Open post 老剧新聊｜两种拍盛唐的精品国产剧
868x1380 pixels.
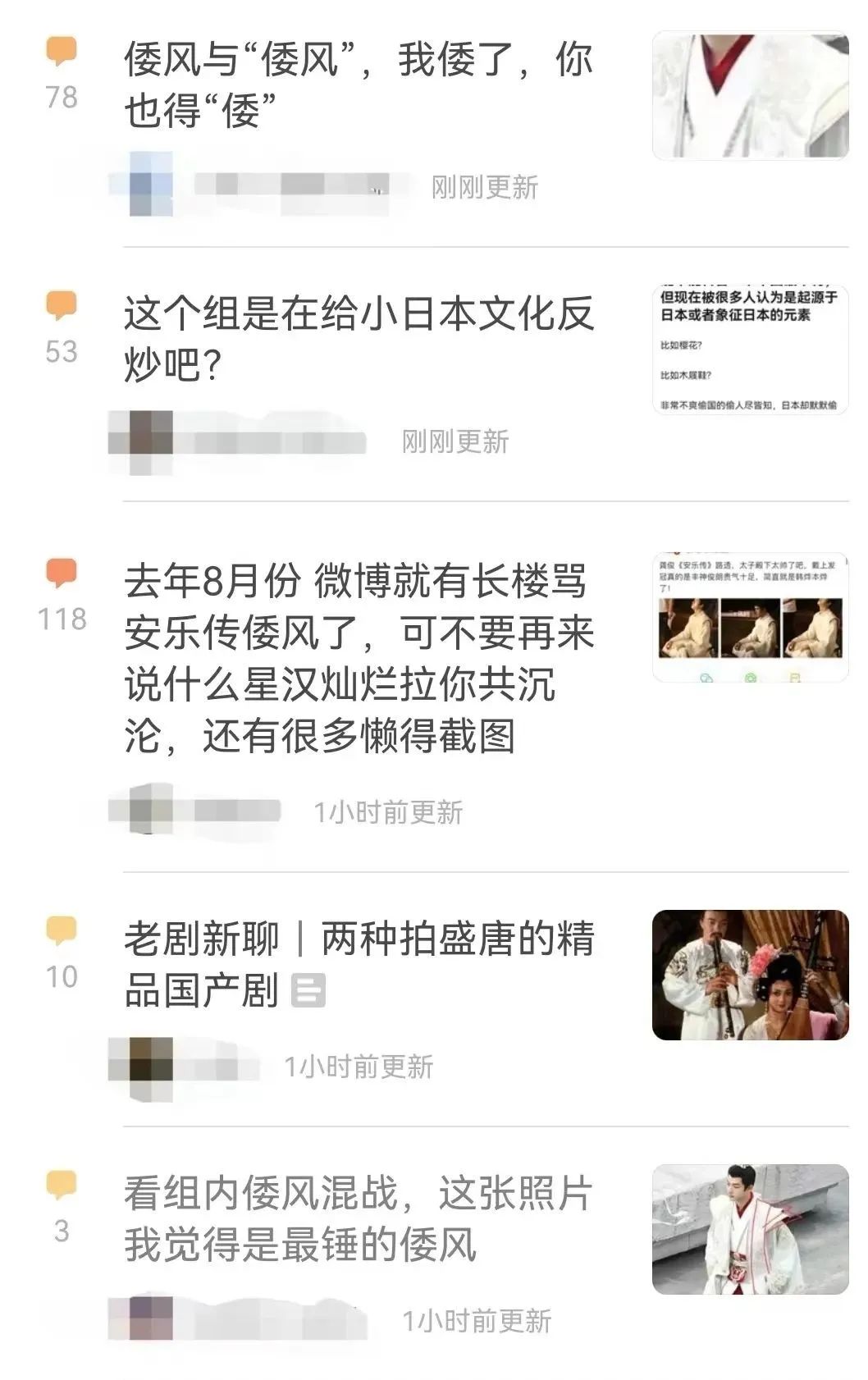(x=358, y=964)
